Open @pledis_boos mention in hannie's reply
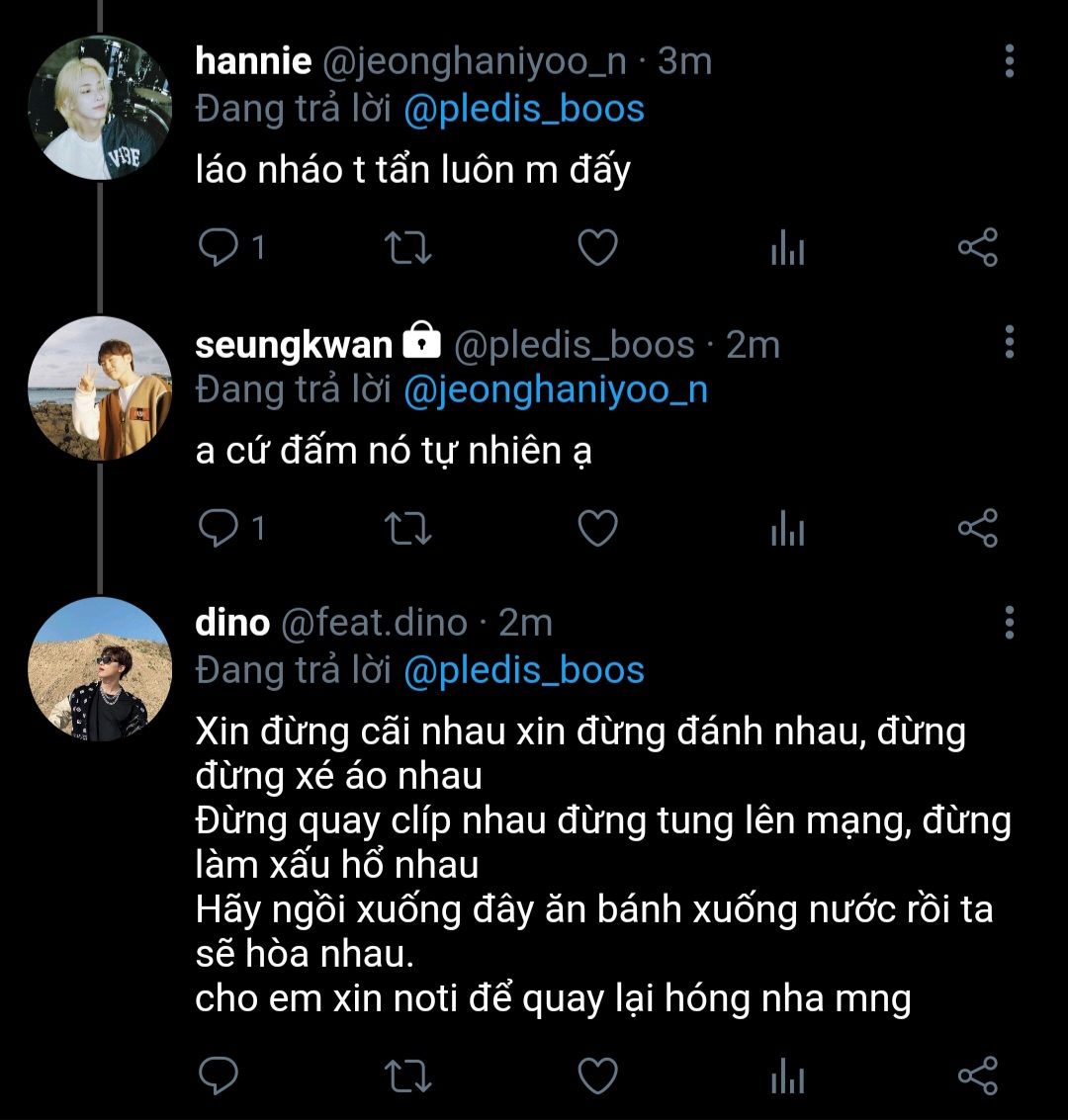Screen dimensions: 1068x1120 (523, 108)
